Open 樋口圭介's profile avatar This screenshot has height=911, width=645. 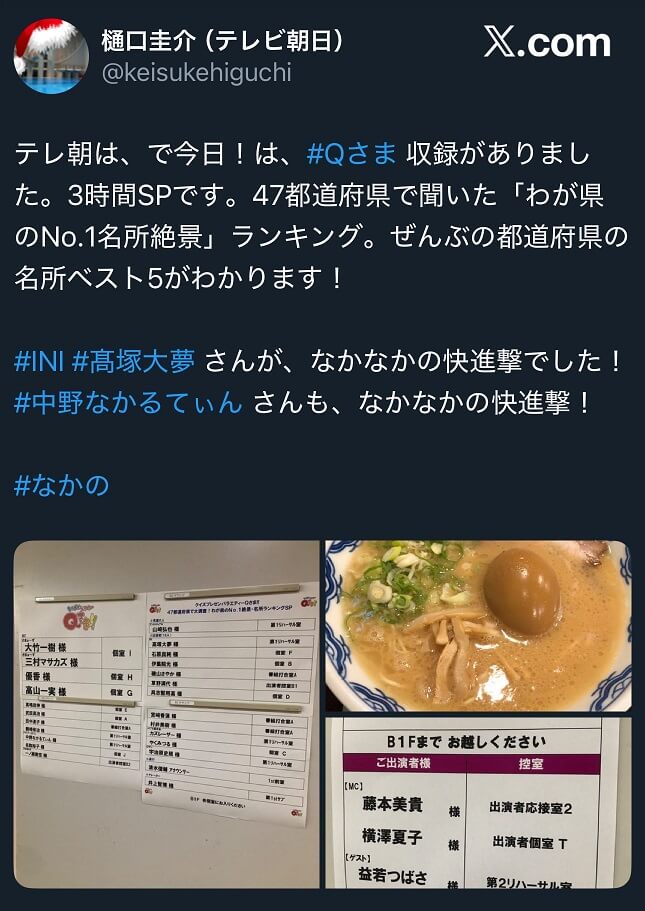pos(50,56)
